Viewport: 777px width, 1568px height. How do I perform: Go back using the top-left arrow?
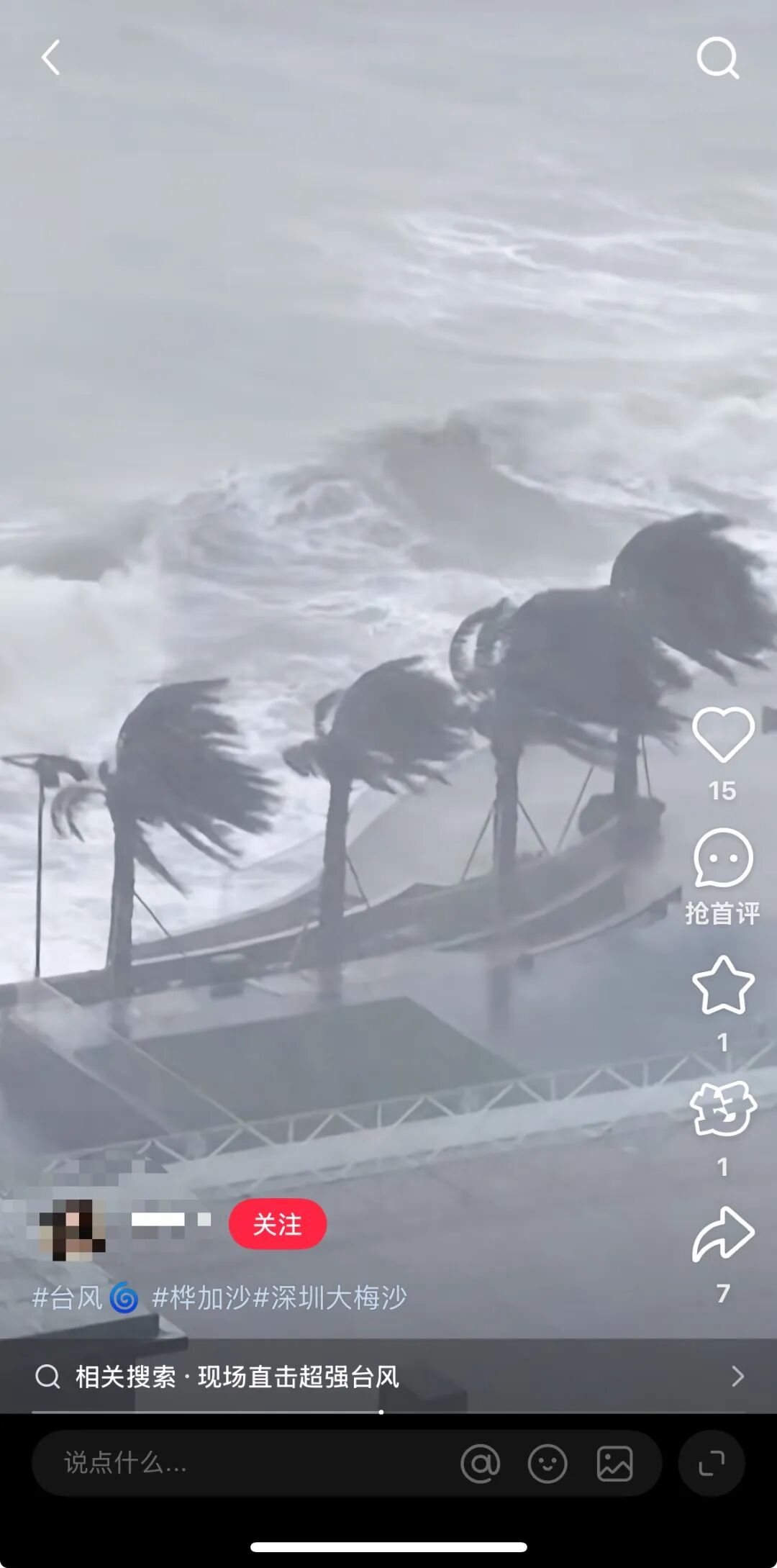tap(50, 58)
